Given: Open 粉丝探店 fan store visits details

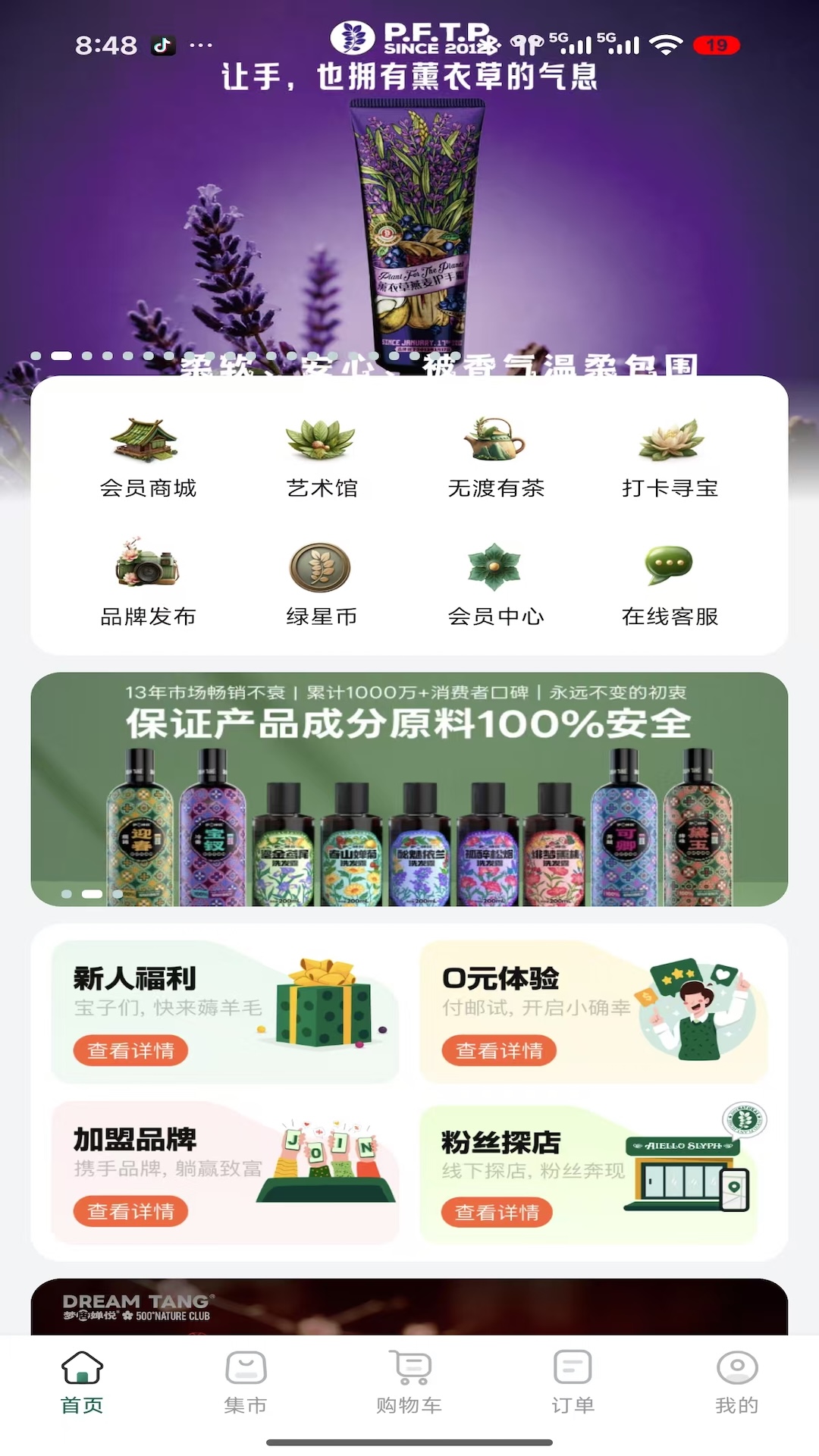Looking at the screenshot, I should pyautogui.click(x=497, y=1211).
